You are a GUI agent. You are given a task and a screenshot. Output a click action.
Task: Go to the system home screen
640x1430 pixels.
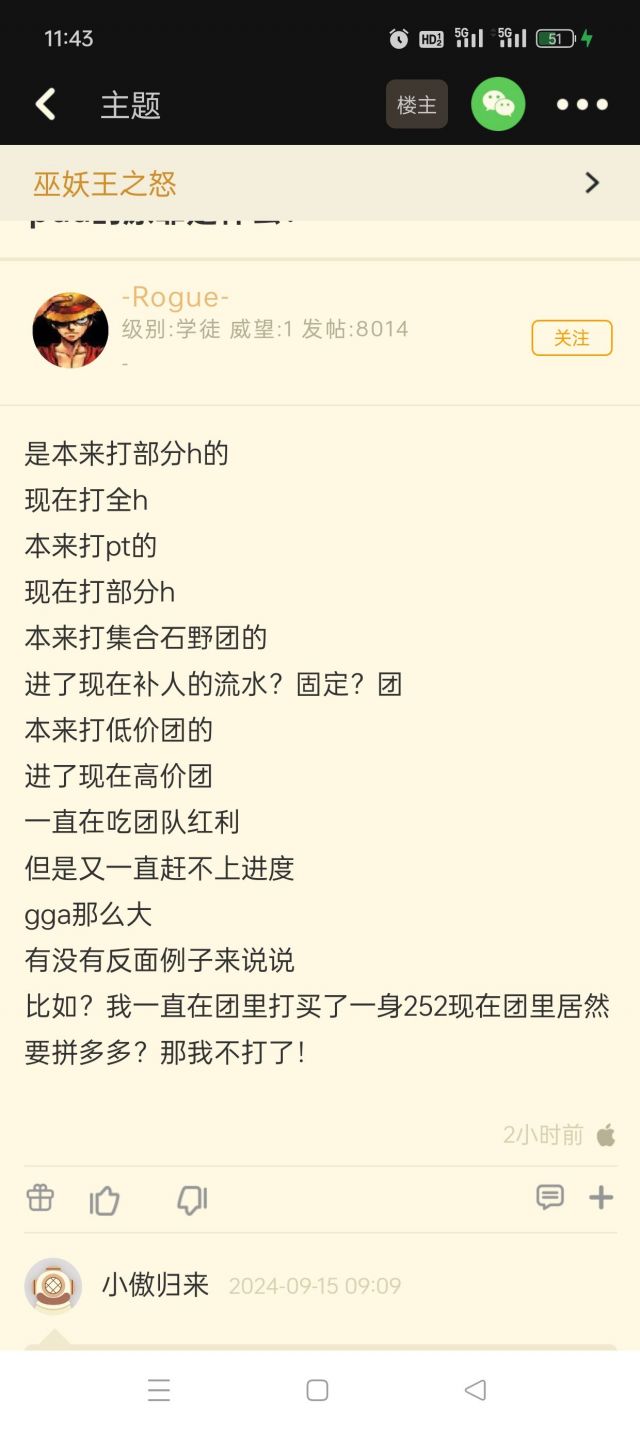pos(318,1390)
